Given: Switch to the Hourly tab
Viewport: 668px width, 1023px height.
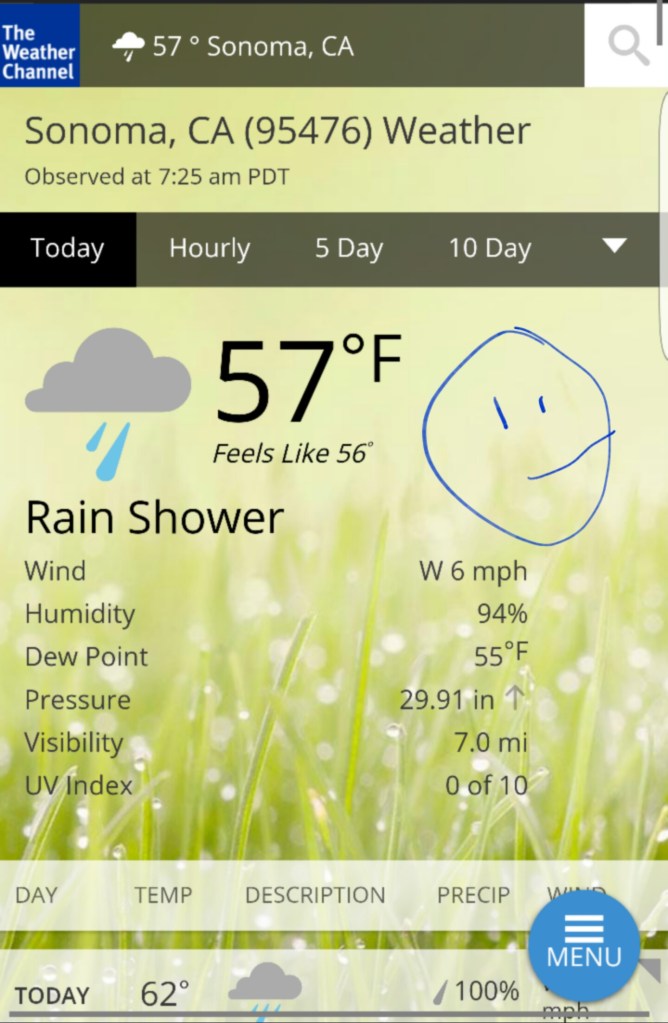Looking at the screenshot, I should pos(209,249).
